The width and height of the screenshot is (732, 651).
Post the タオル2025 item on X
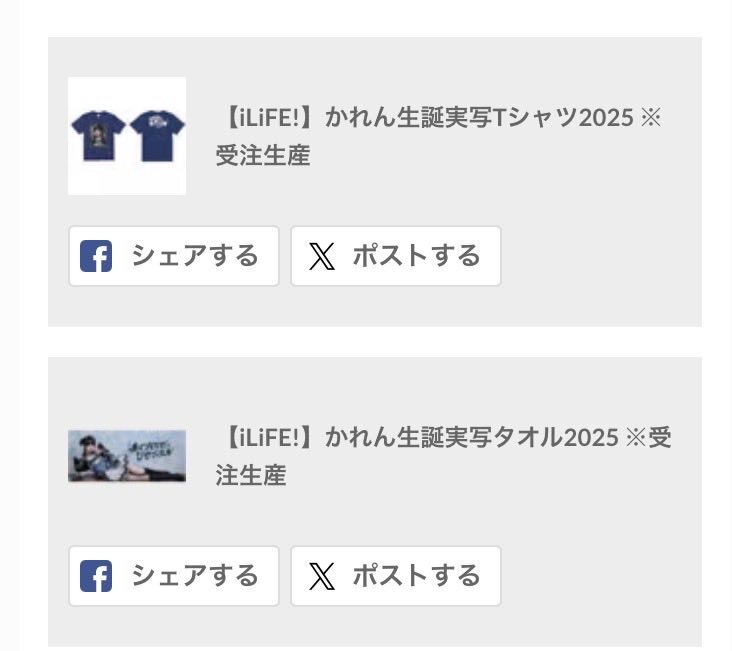point(395,576)
